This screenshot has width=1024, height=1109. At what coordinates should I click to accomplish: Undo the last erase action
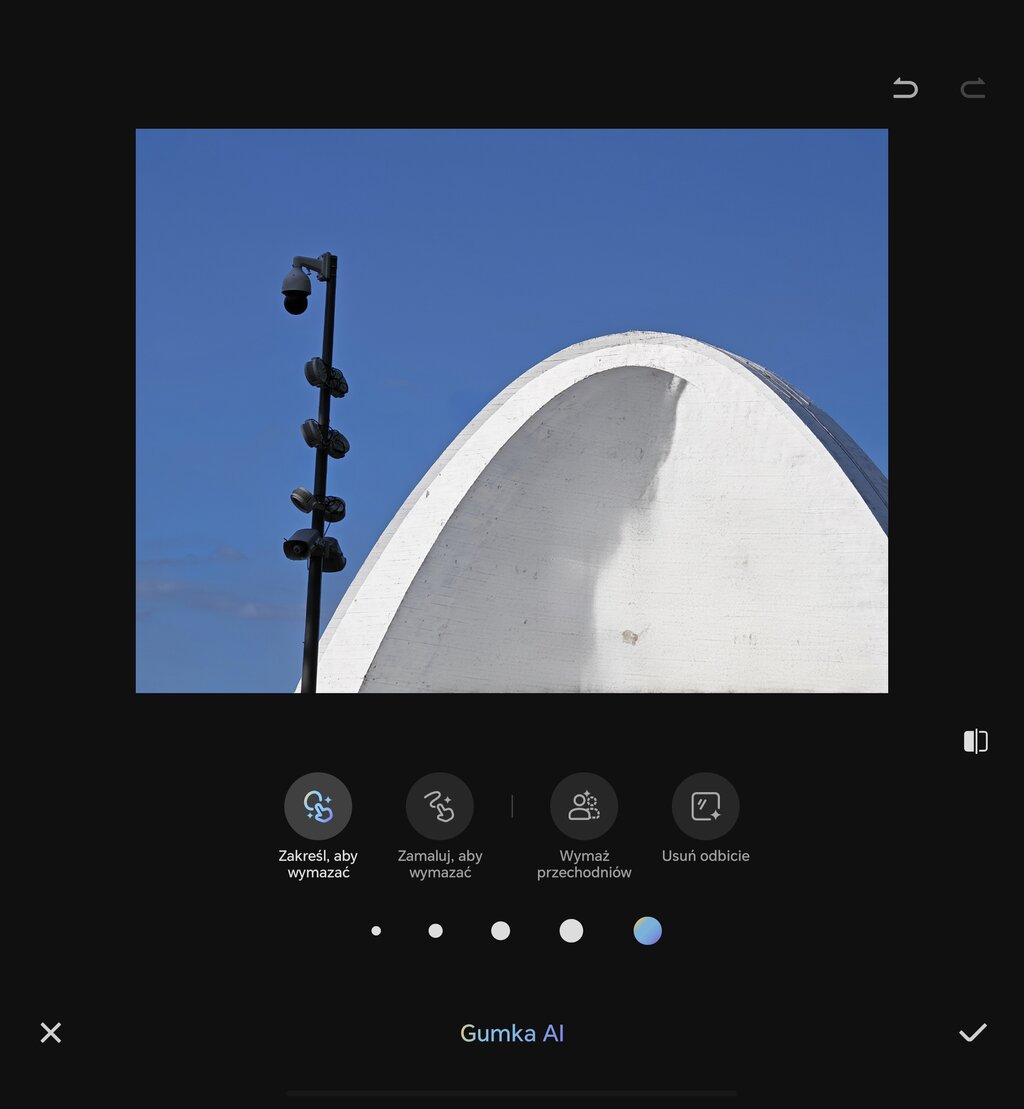905,89
